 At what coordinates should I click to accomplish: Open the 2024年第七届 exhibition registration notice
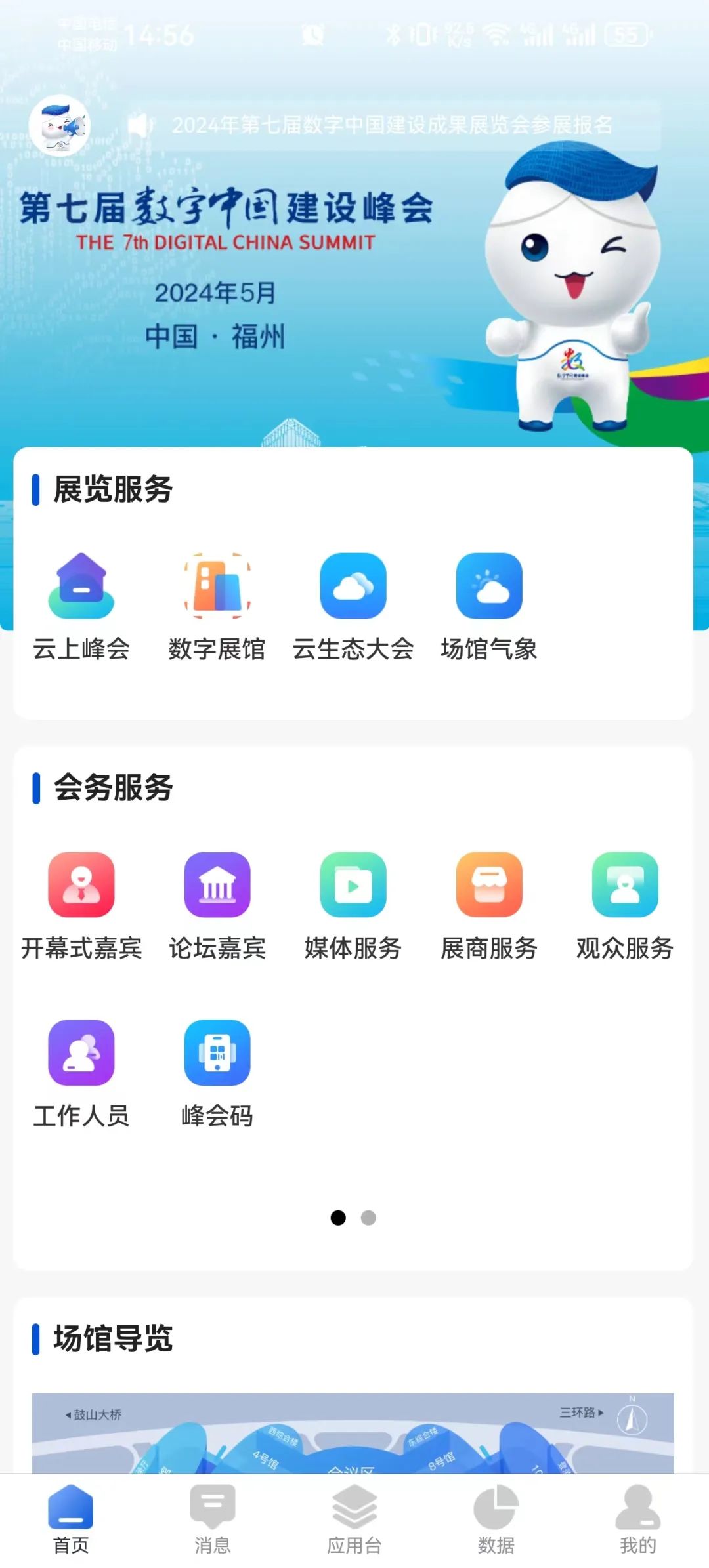(392, 125)
